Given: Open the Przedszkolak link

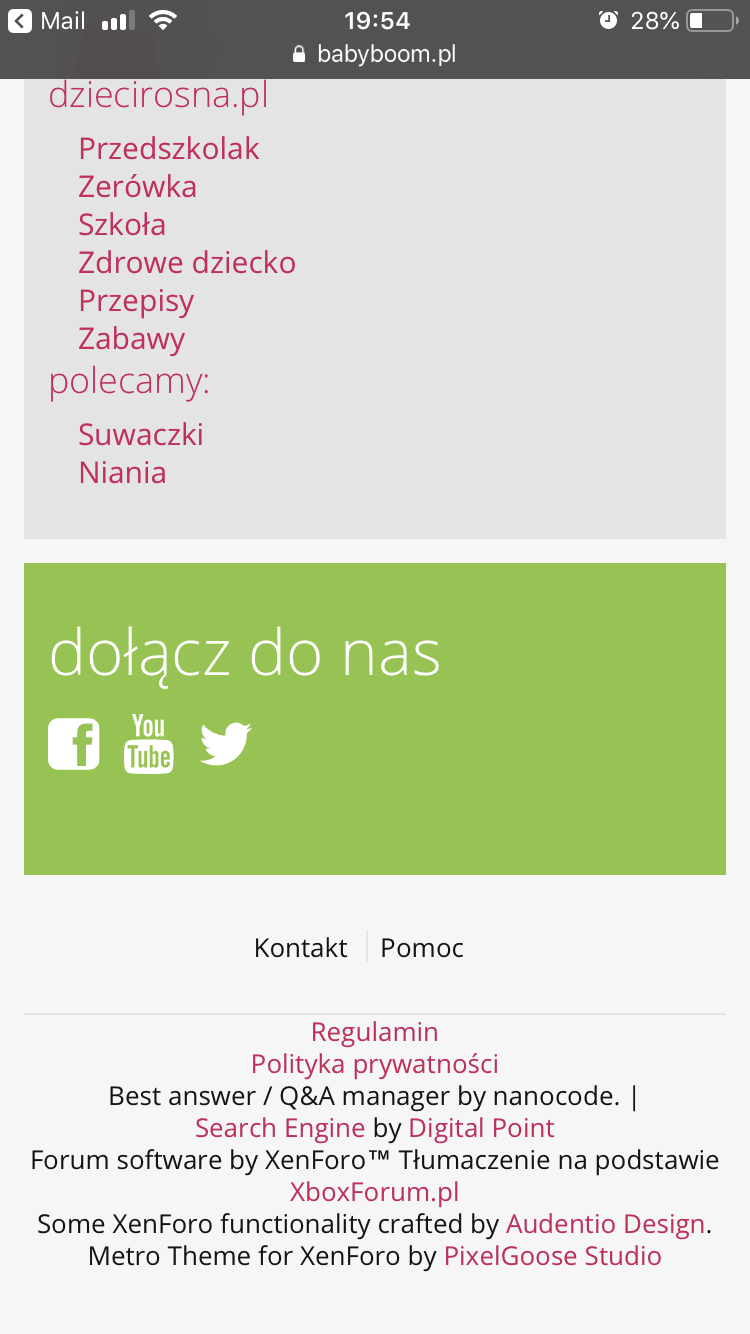Looking at the screenshot, I should click(x=168, y=148).
